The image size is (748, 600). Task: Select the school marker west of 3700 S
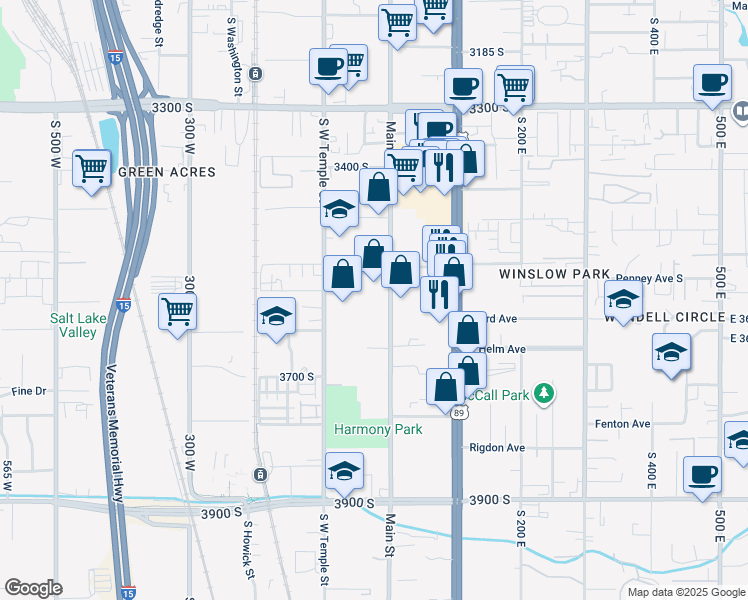(276, 317)
